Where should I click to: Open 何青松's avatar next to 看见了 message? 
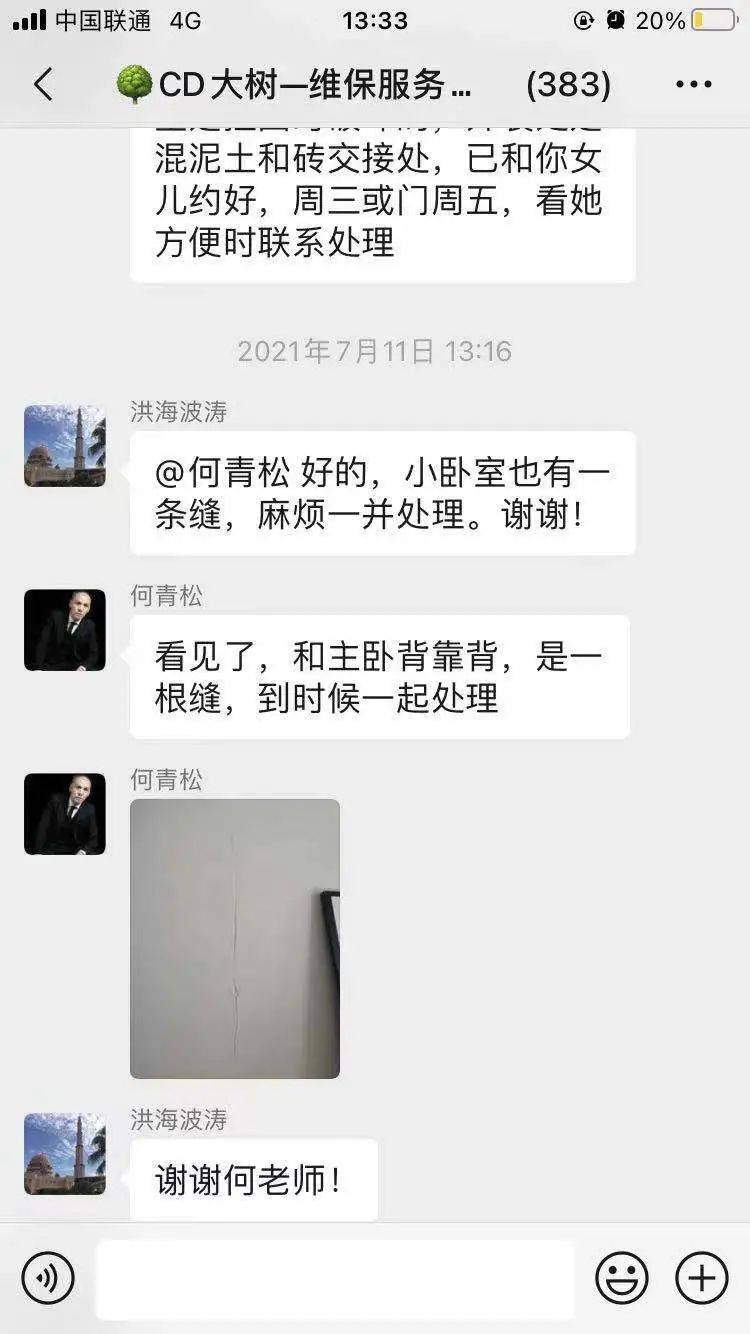pos(65,630)
